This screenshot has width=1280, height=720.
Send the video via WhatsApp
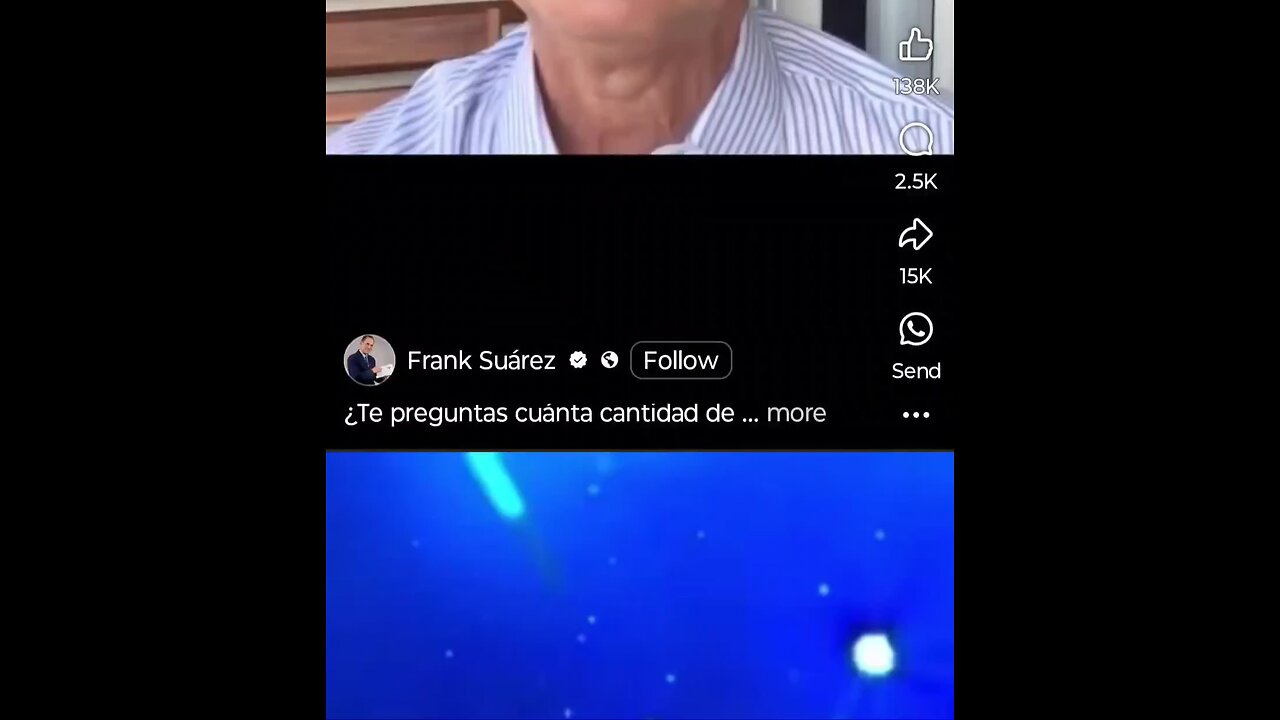(915, 330)
